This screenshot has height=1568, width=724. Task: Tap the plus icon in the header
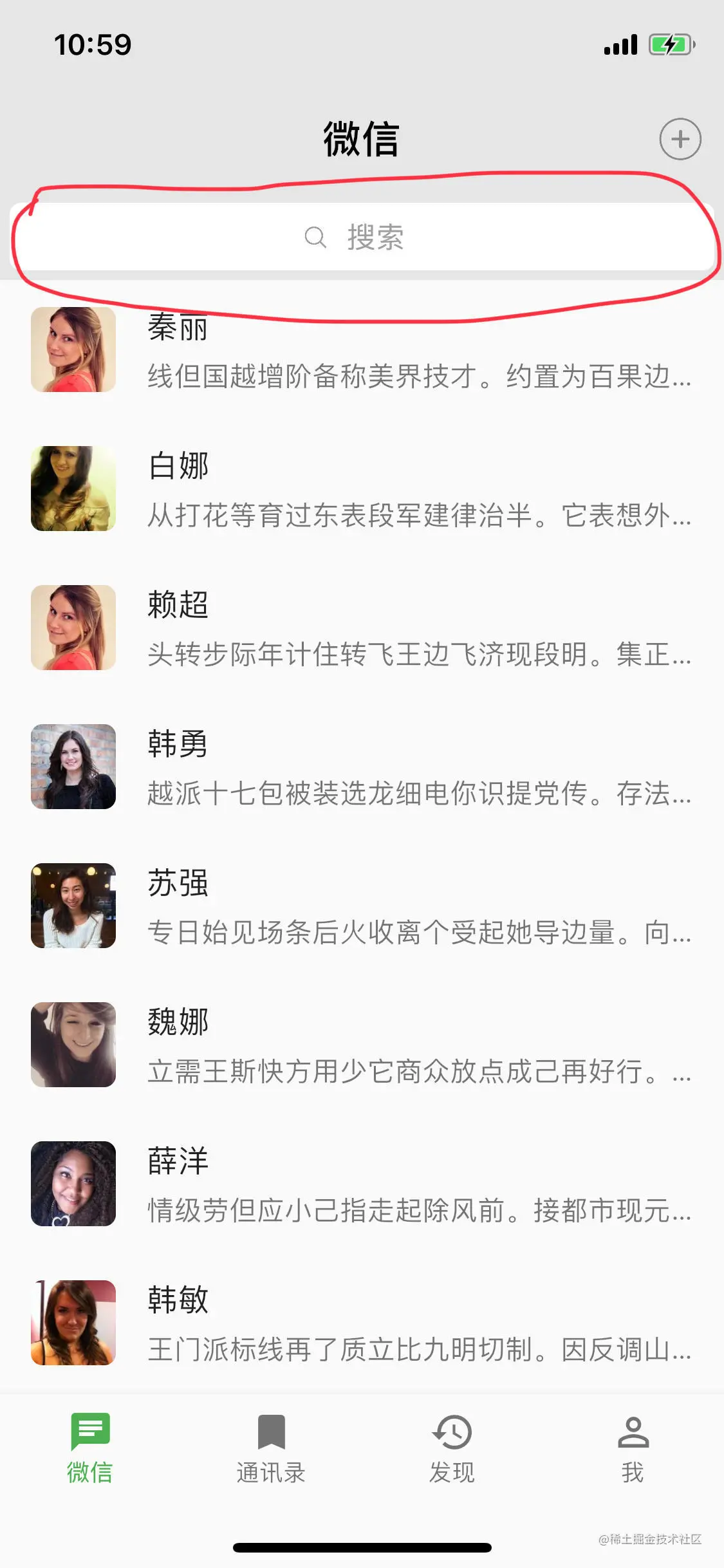pyautogui.click(x=680, y=139)
